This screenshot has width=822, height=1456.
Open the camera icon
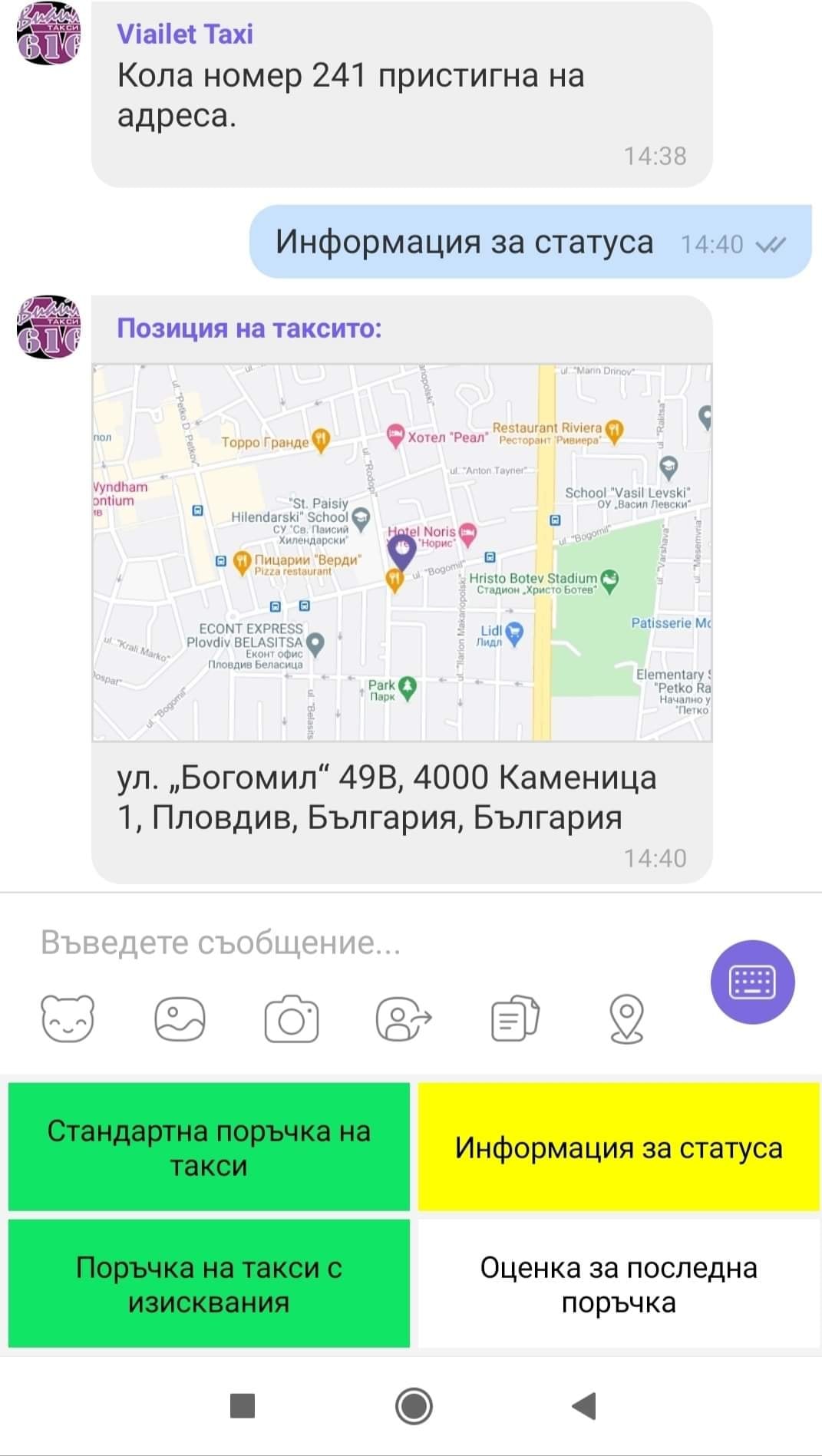click(292, 1019)
